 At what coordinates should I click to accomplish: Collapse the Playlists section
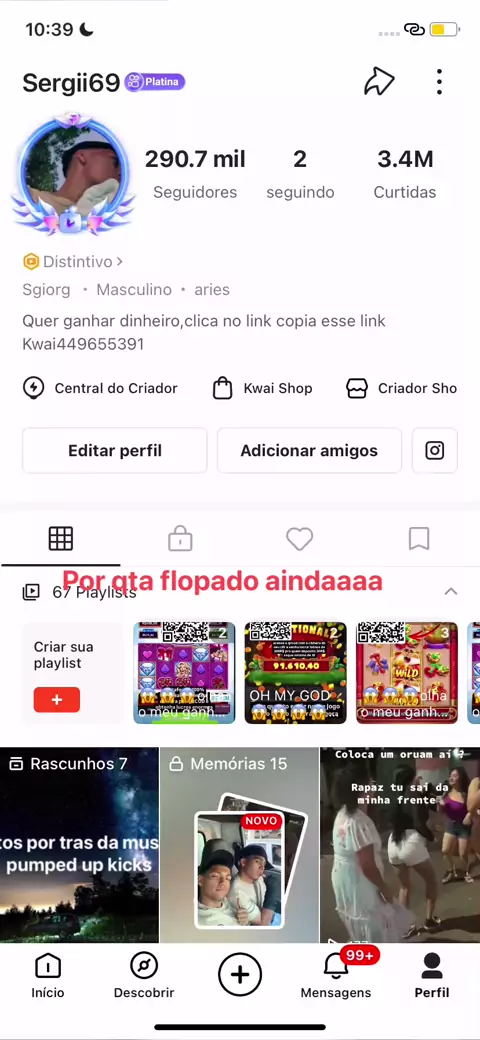pyautogui.click(x=451, y=591)
